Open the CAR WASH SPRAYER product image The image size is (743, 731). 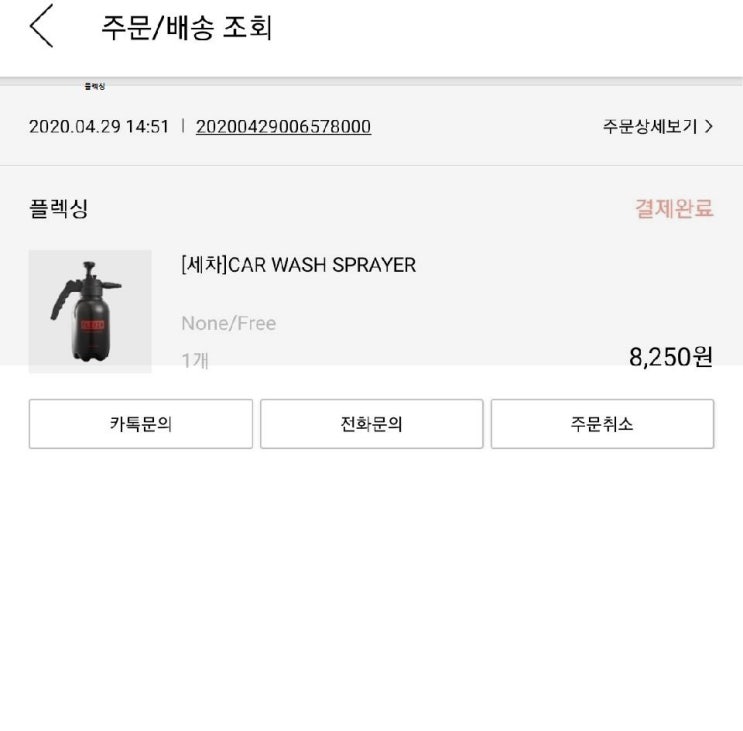[x=90, y=310]
